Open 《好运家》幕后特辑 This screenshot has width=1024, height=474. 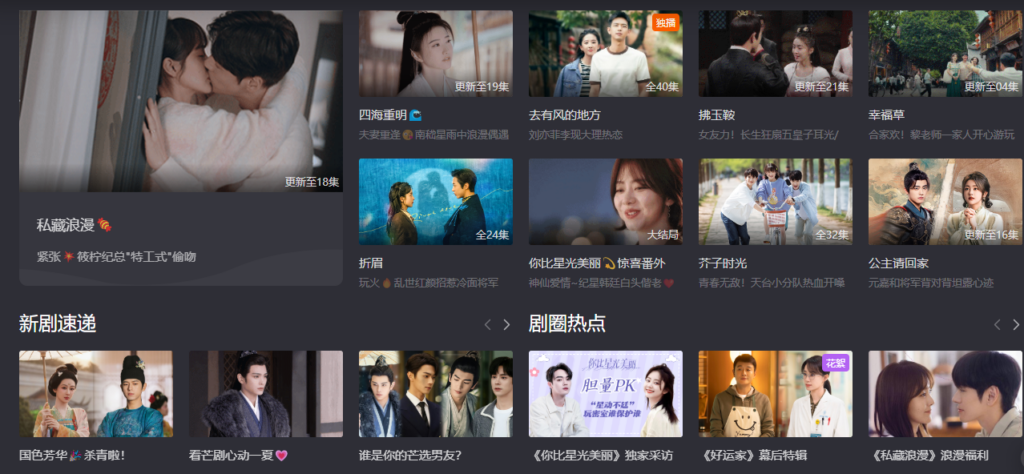click(x=775, y=394)
